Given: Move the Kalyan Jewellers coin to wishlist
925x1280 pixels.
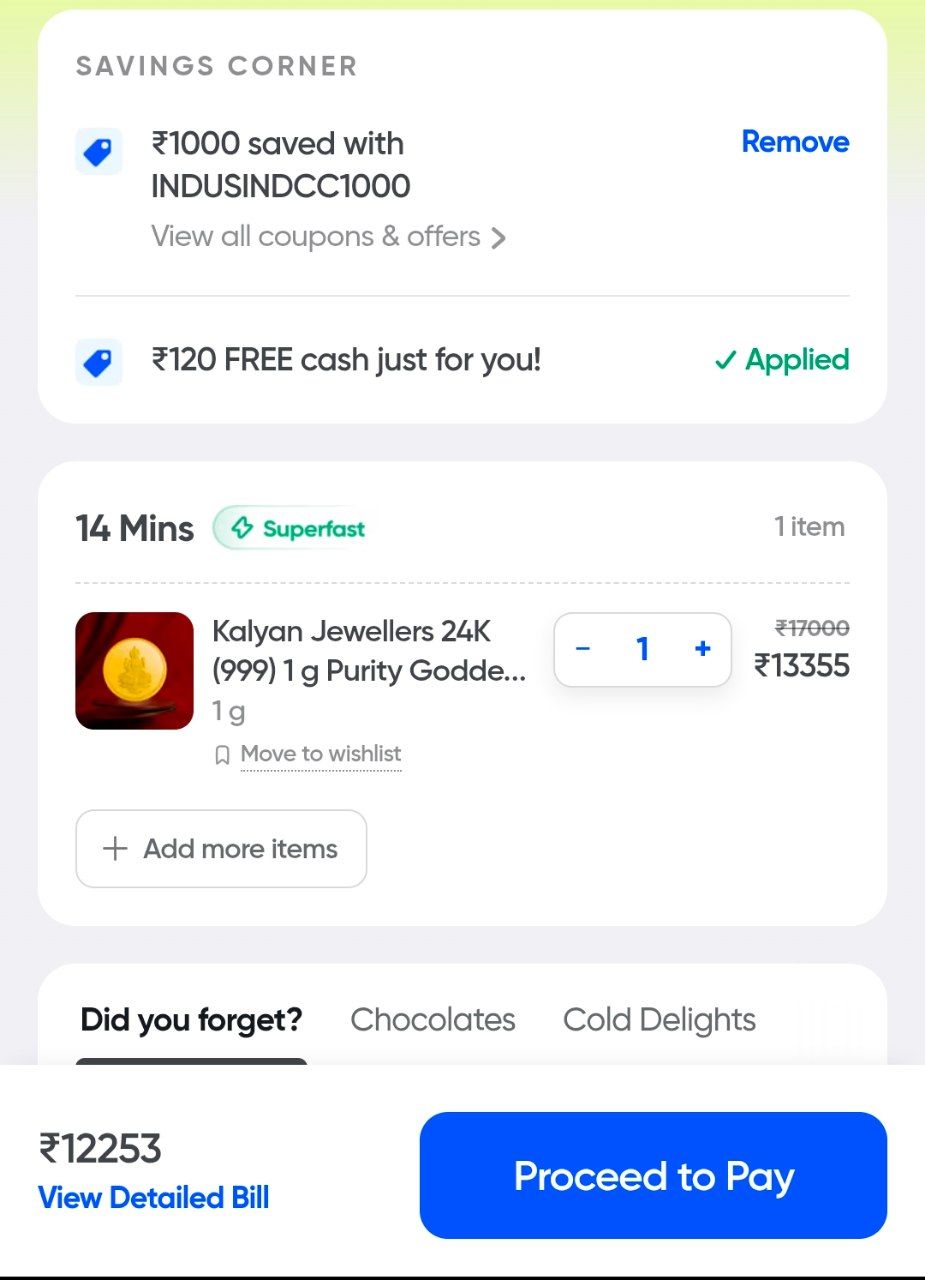Looking at the screenshot, I should (320, 753).
